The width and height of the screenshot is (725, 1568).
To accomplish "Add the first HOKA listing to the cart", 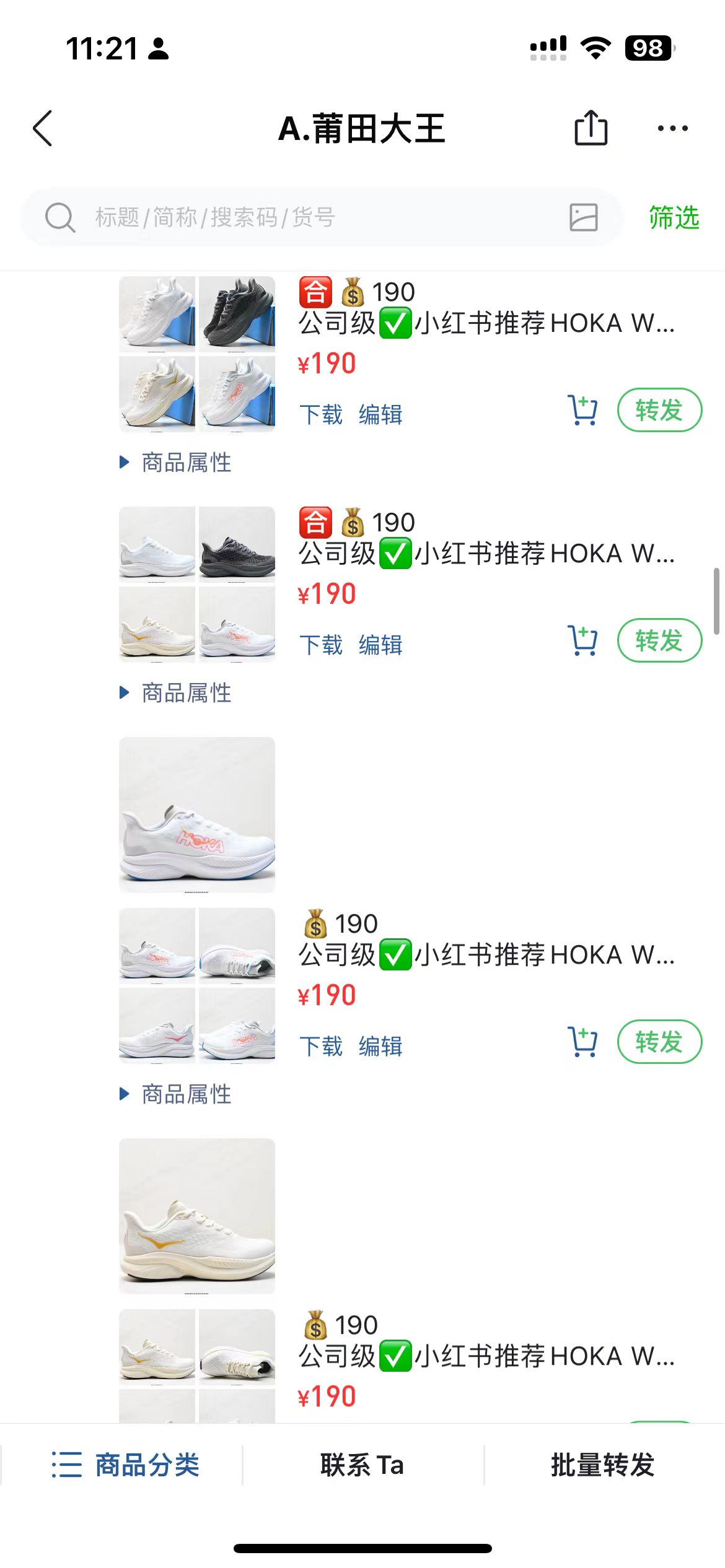I will click(582, 410).
